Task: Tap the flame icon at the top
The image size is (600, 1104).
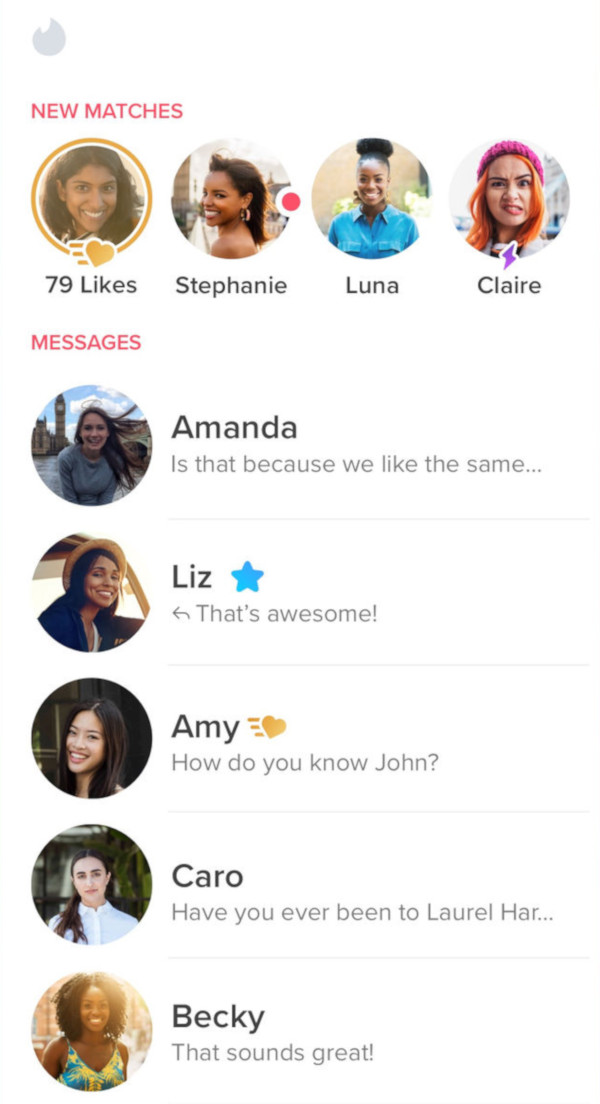Action: (49, 38)
